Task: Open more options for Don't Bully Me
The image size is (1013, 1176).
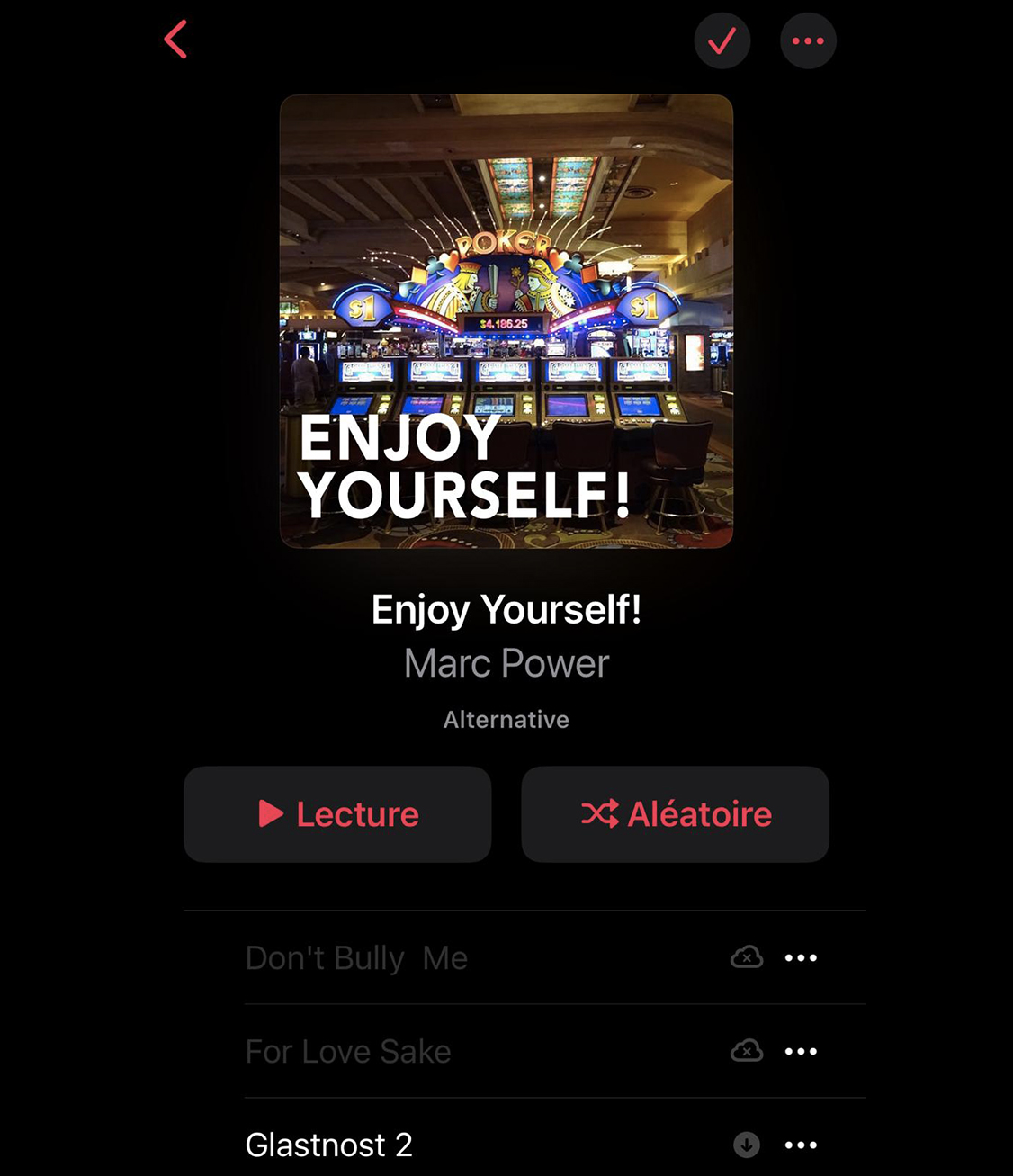Action: click(x=801, y=958)
